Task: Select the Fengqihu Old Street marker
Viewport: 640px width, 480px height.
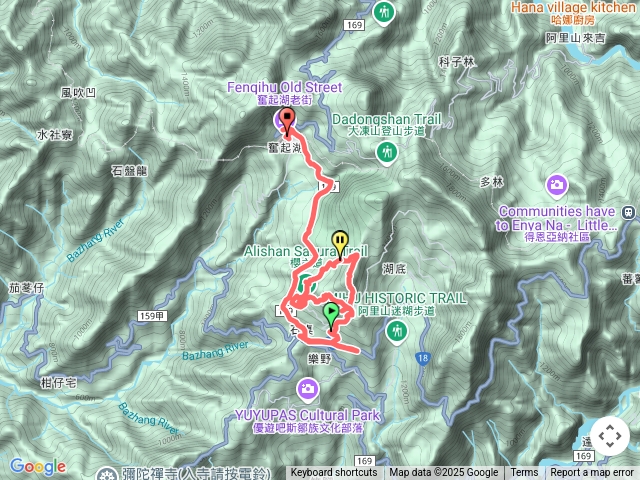Action: (x=279, y=124)
